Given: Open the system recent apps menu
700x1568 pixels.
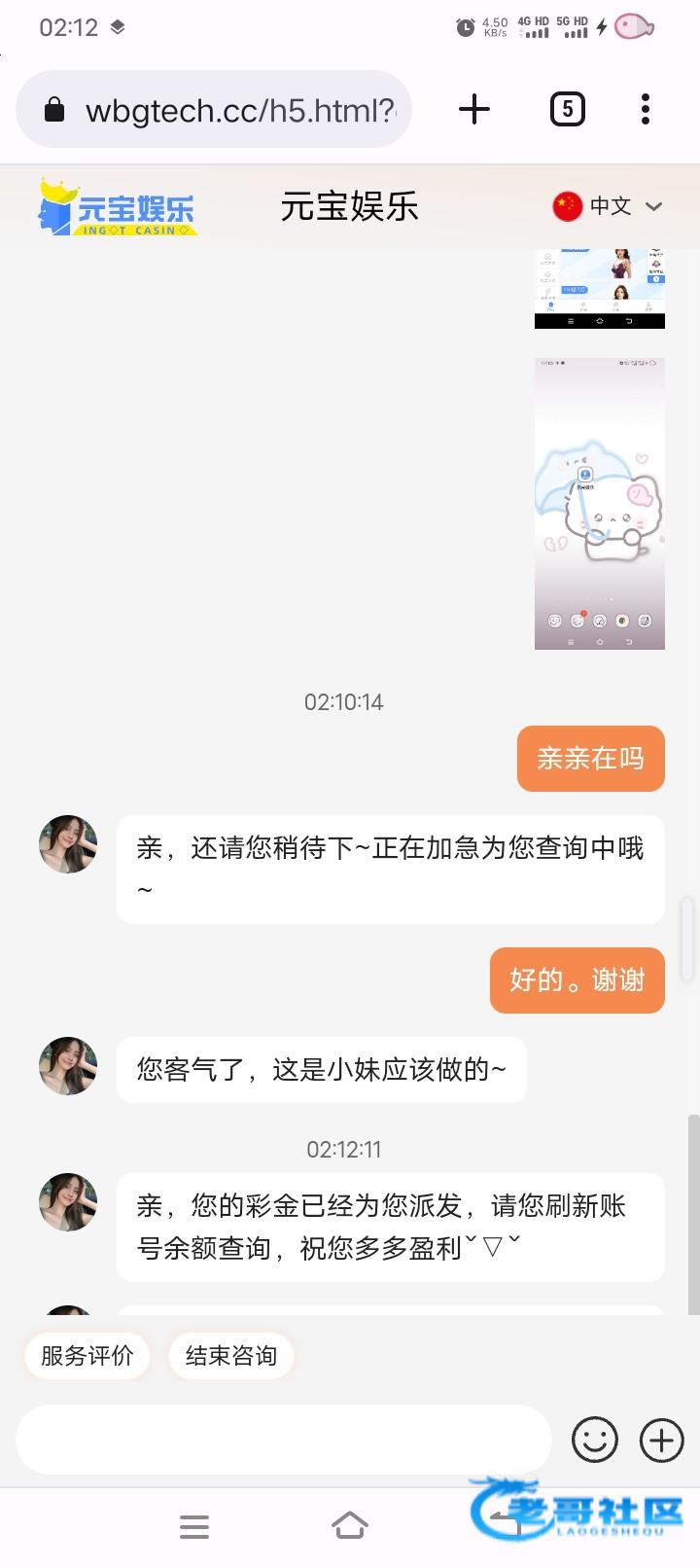Looking at the screenshot, I should [x=194, y=1525].
